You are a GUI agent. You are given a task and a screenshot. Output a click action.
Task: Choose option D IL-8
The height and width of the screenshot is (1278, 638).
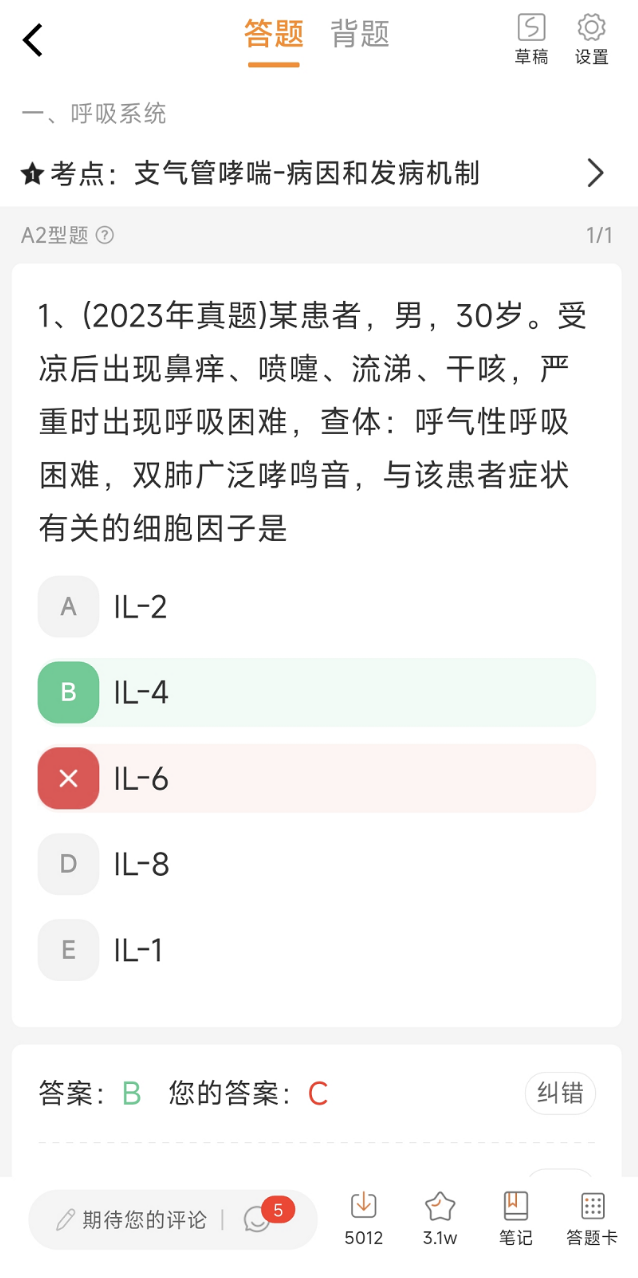point(316,864)
